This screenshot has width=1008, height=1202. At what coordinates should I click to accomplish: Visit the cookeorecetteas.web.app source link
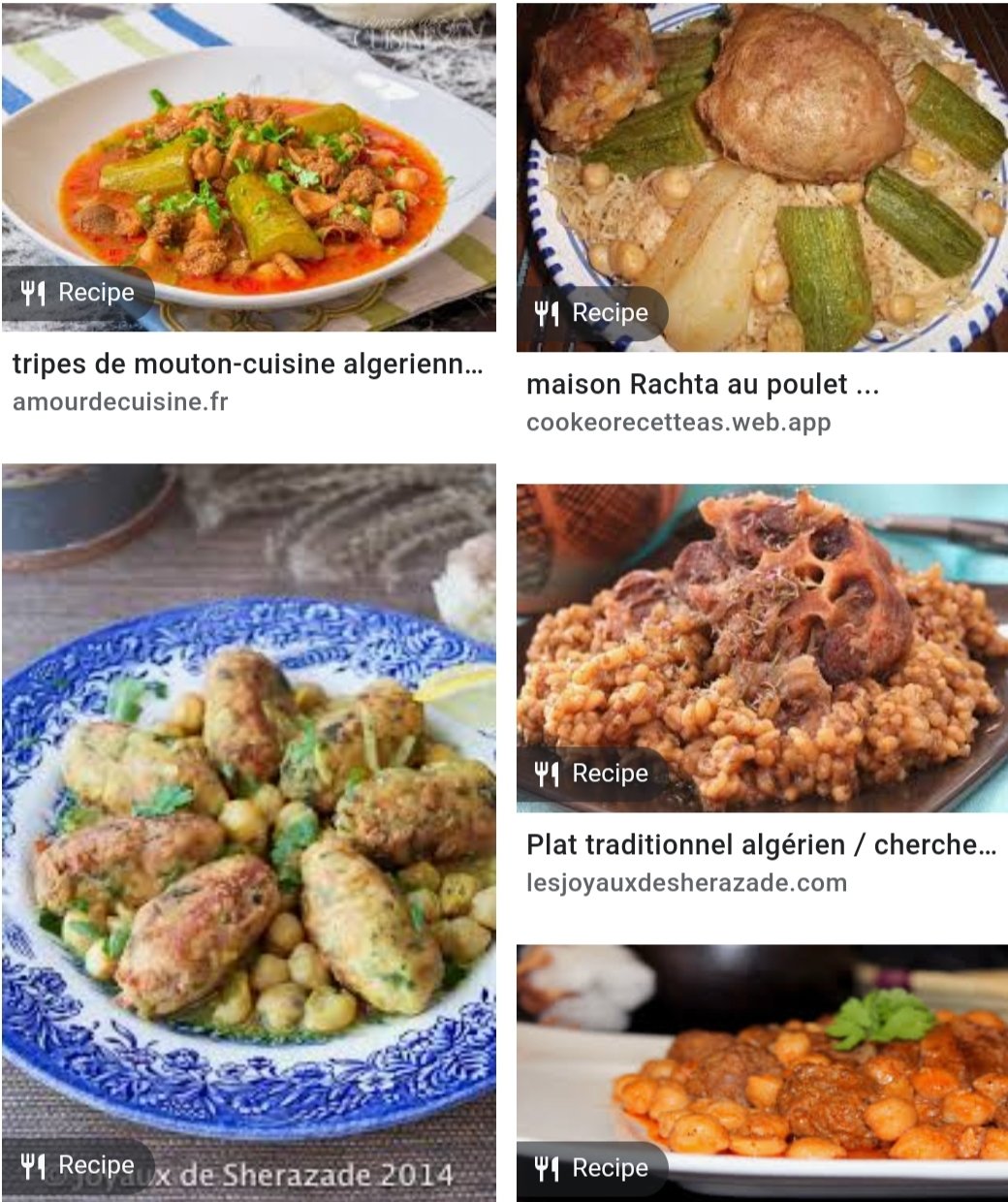pyautogui.click(x=678, y=422)
